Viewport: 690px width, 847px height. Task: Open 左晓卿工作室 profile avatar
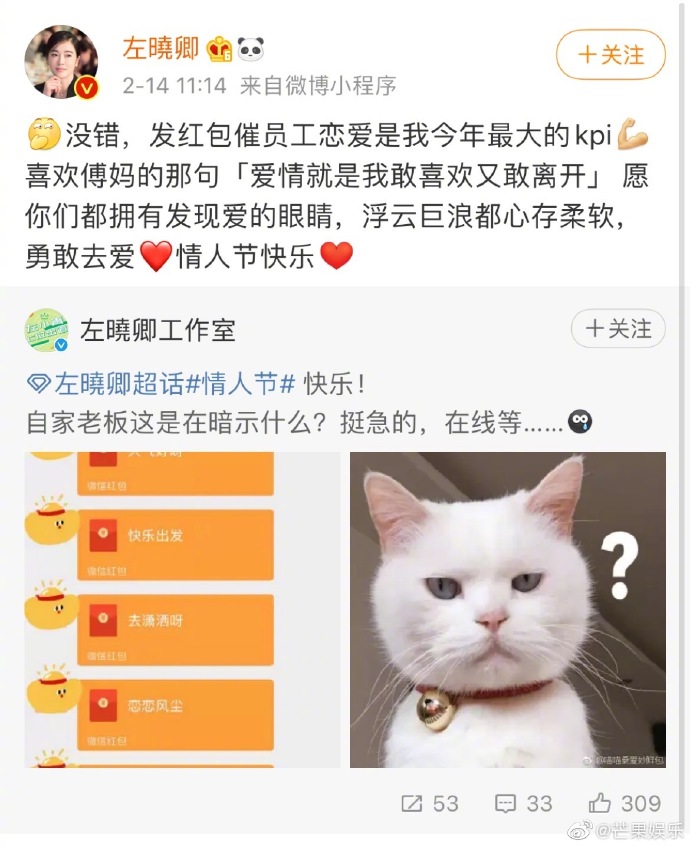tap(47, 330)
